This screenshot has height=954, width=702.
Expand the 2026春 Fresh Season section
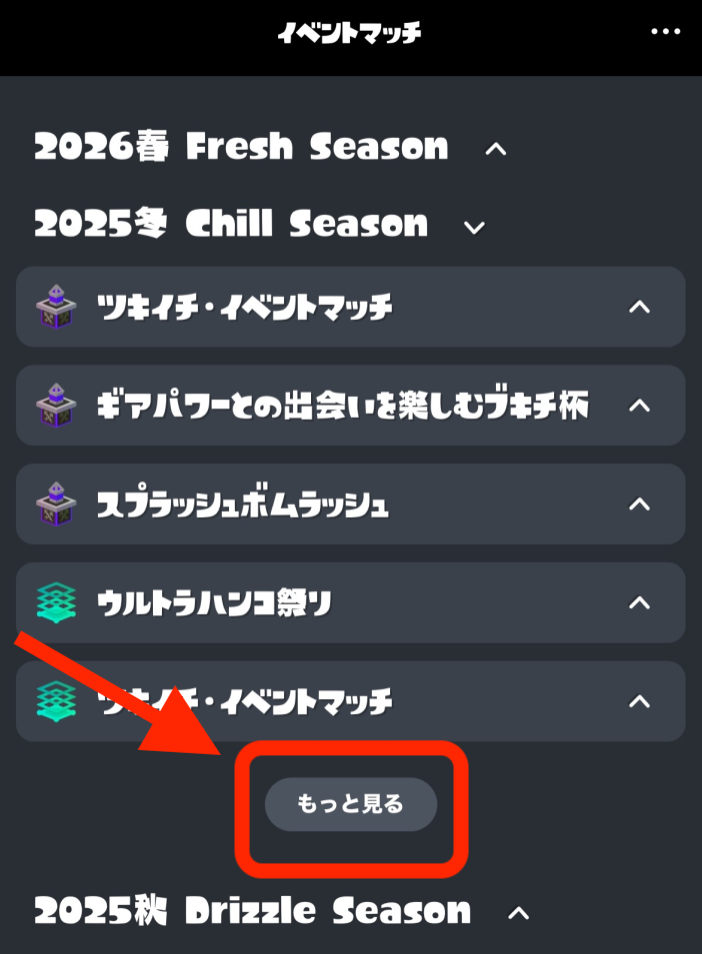coord(271,147)
